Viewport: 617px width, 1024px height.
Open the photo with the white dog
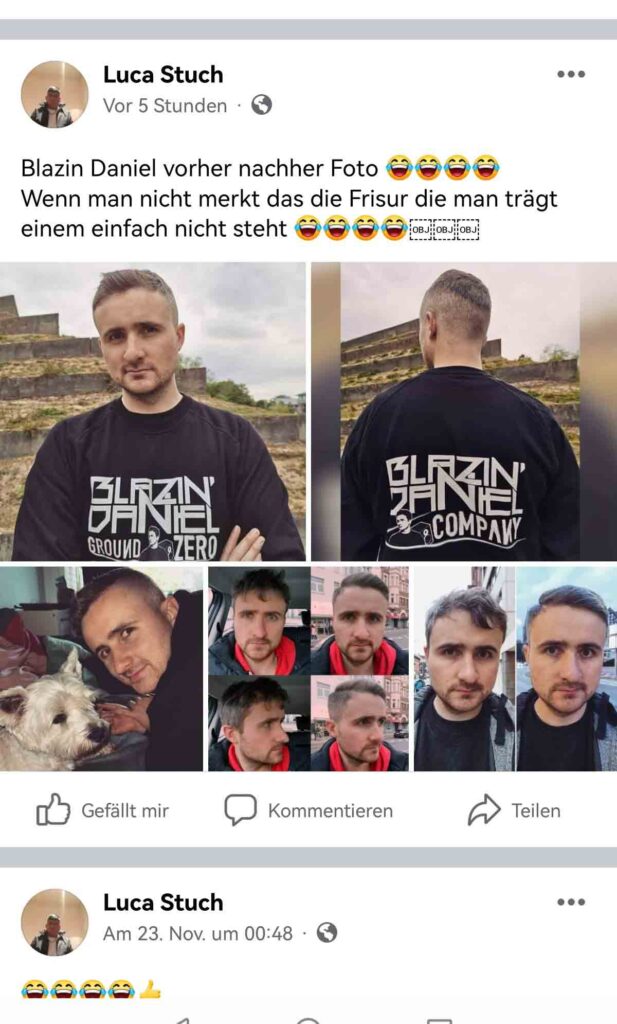(101, 668)
